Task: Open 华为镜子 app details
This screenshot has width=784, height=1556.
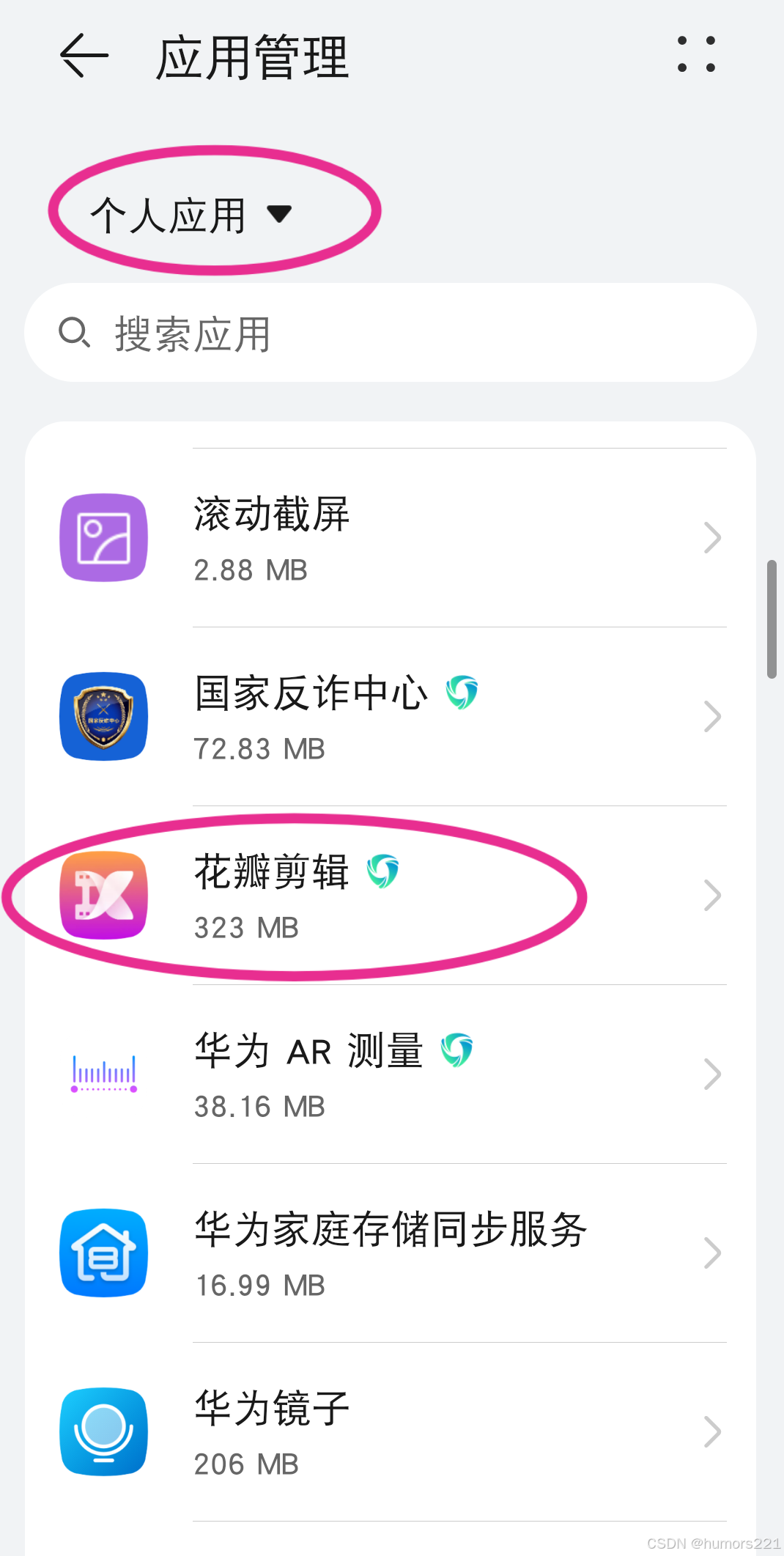Action: coord(391,1432)
